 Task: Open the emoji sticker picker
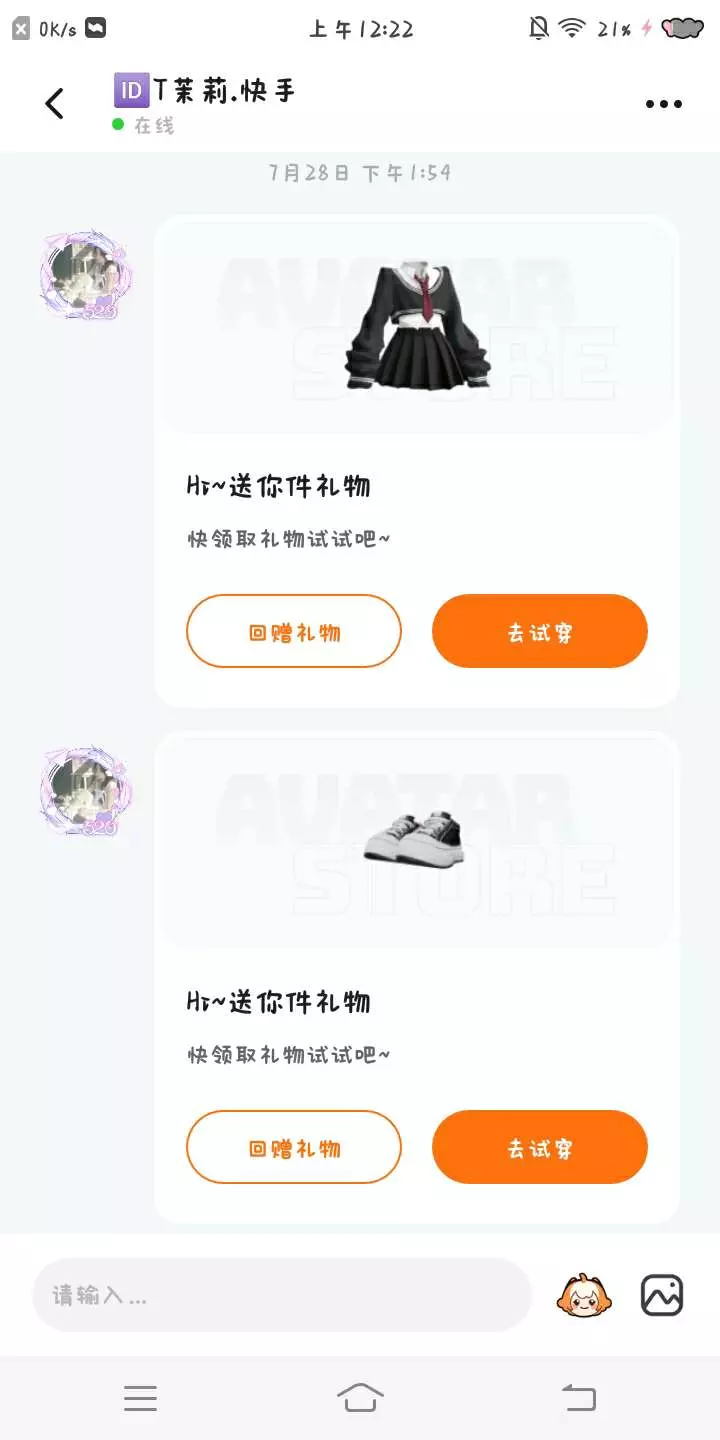(x=585, y=1295)
